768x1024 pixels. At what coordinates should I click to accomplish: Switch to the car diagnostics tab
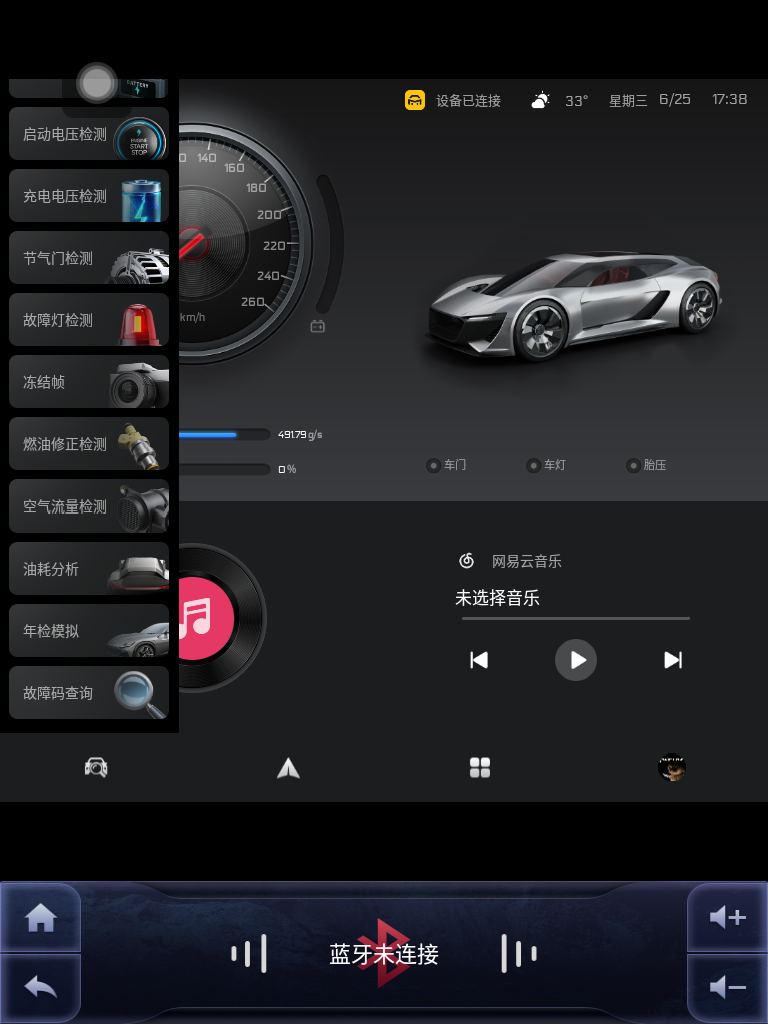point(96,768)
